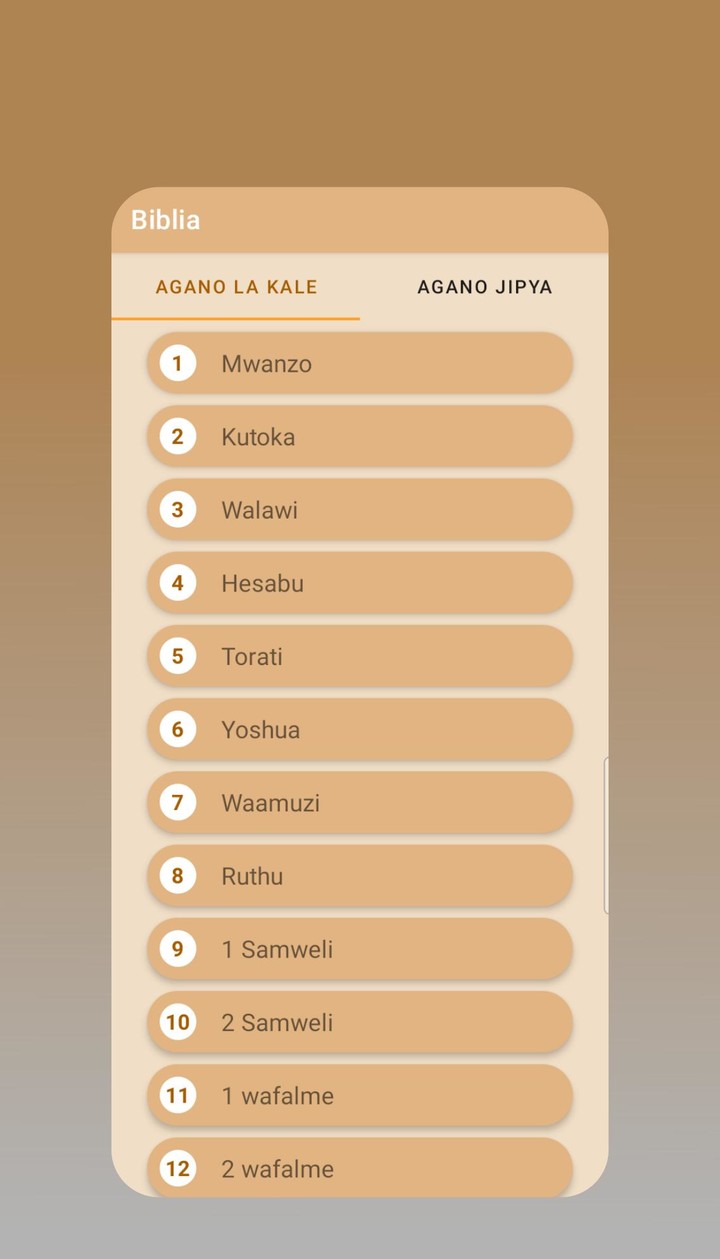This screenshot has width=720, height=1259.
Task: Choose Walawi from the list
Action: [360, 510]
